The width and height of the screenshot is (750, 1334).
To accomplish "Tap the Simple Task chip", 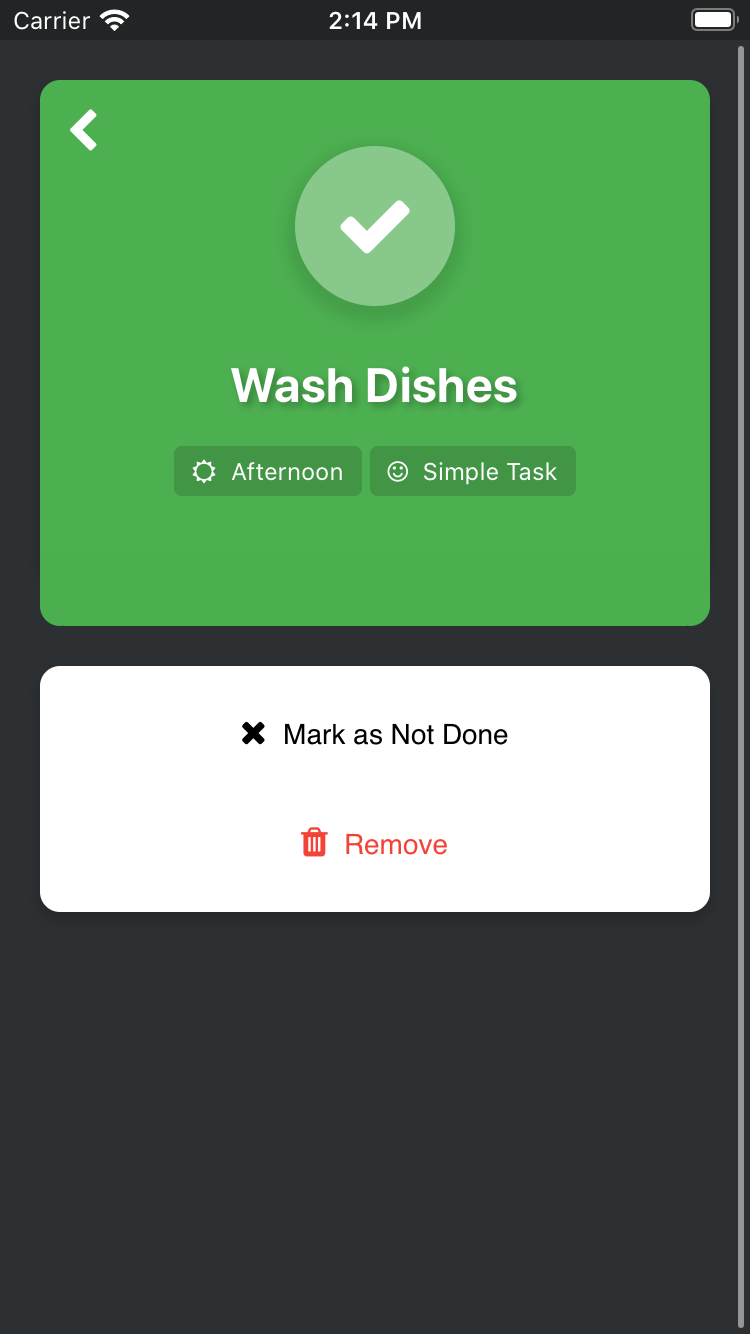I will [473, 471].
